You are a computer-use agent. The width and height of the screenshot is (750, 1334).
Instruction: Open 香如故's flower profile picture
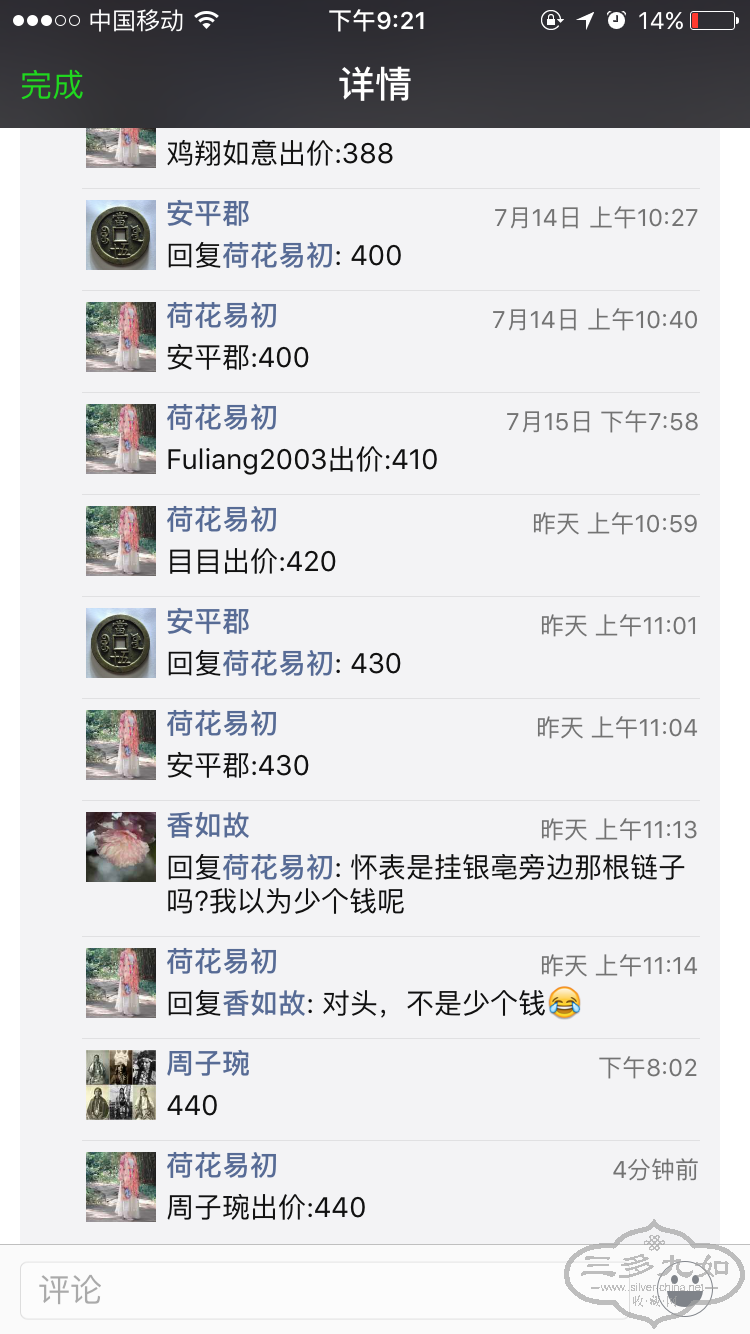coord(121,847)
